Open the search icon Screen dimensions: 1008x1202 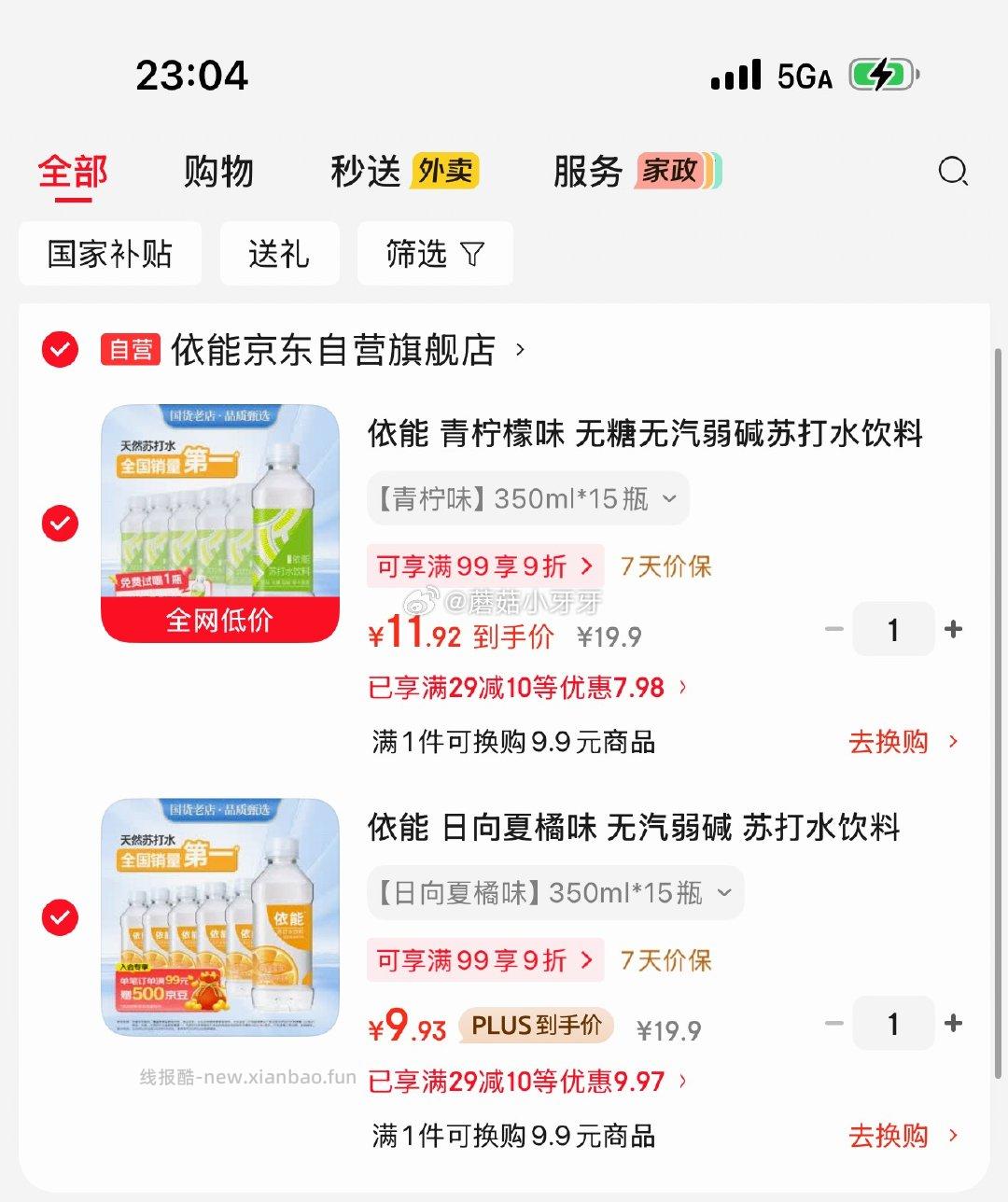(x=952, y=172)
